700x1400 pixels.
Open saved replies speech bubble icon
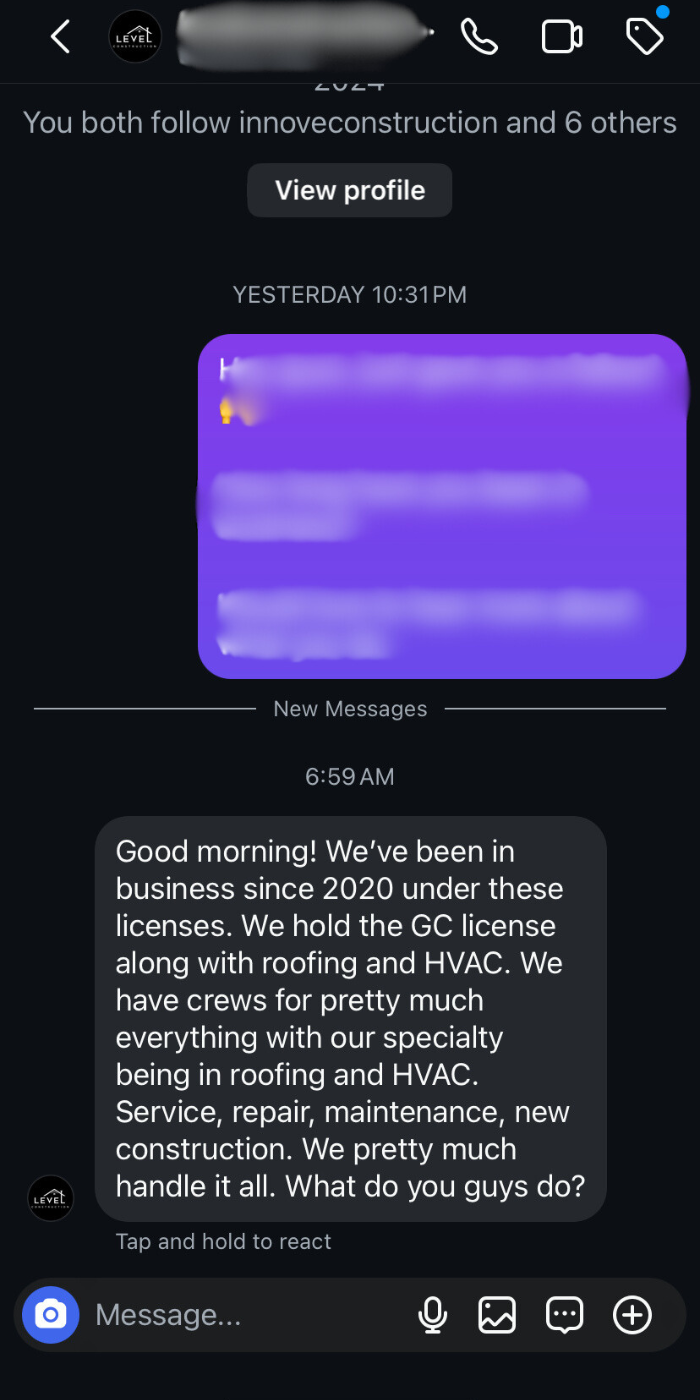pyautogui.click(x=564, y=1314)
